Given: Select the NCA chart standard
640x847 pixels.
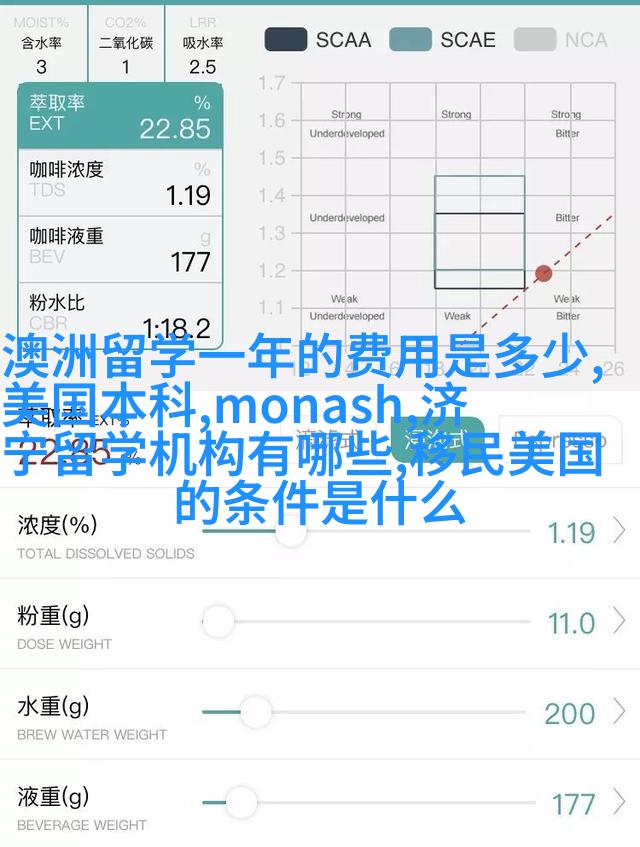Looking at the screenshot, I should pos(561,40).
